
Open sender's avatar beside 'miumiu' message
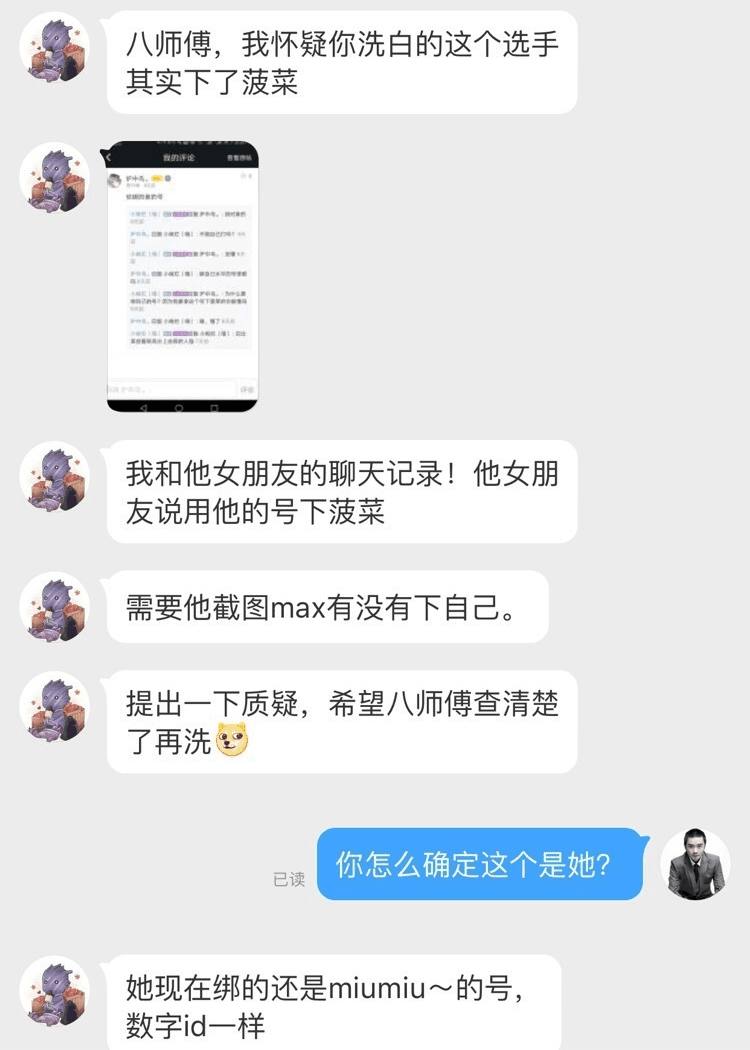(55, 991)
